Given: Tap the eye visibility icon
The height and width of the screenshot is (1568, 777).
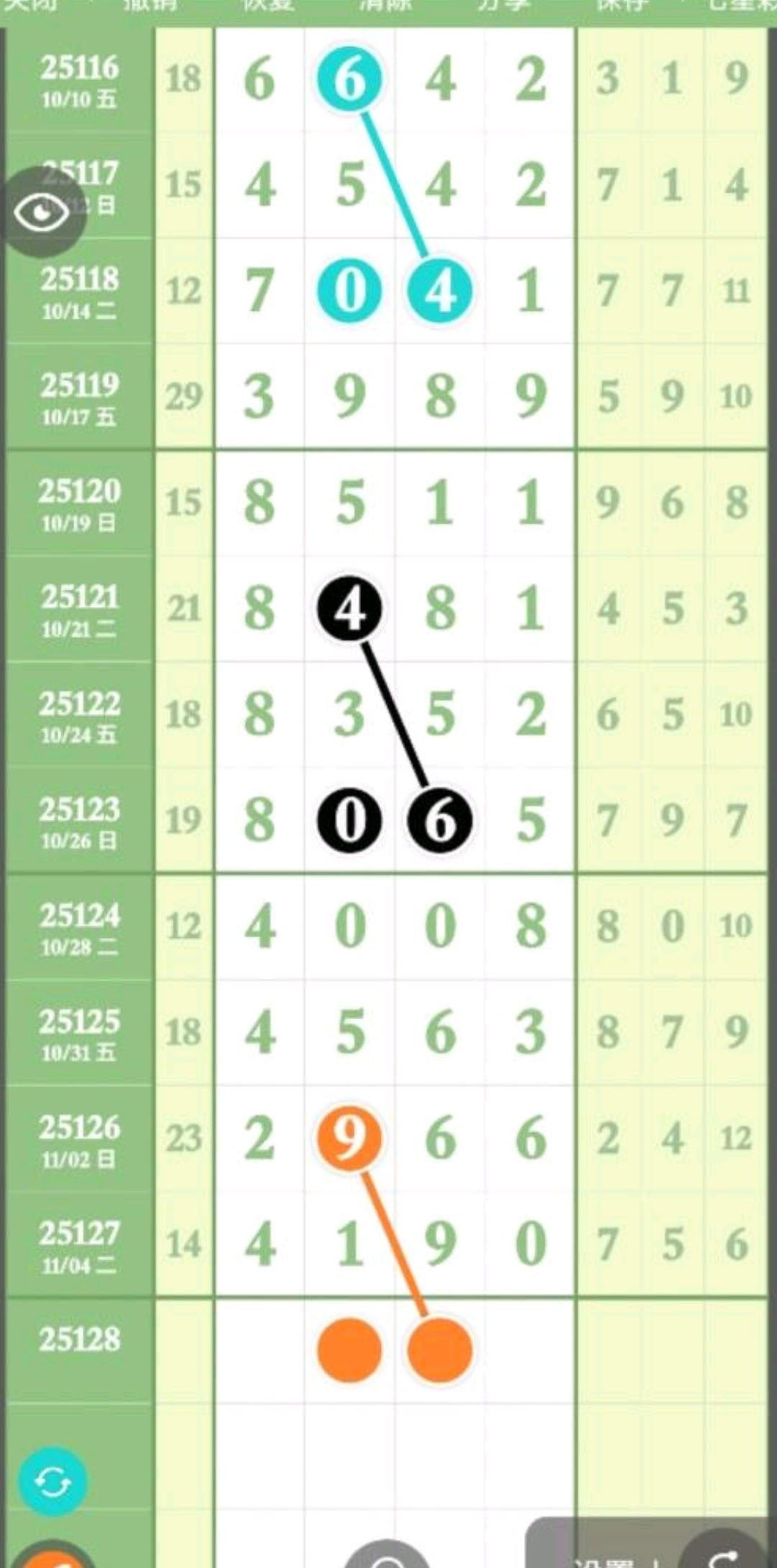Looking at the screenshot, I should coord(42,212).
